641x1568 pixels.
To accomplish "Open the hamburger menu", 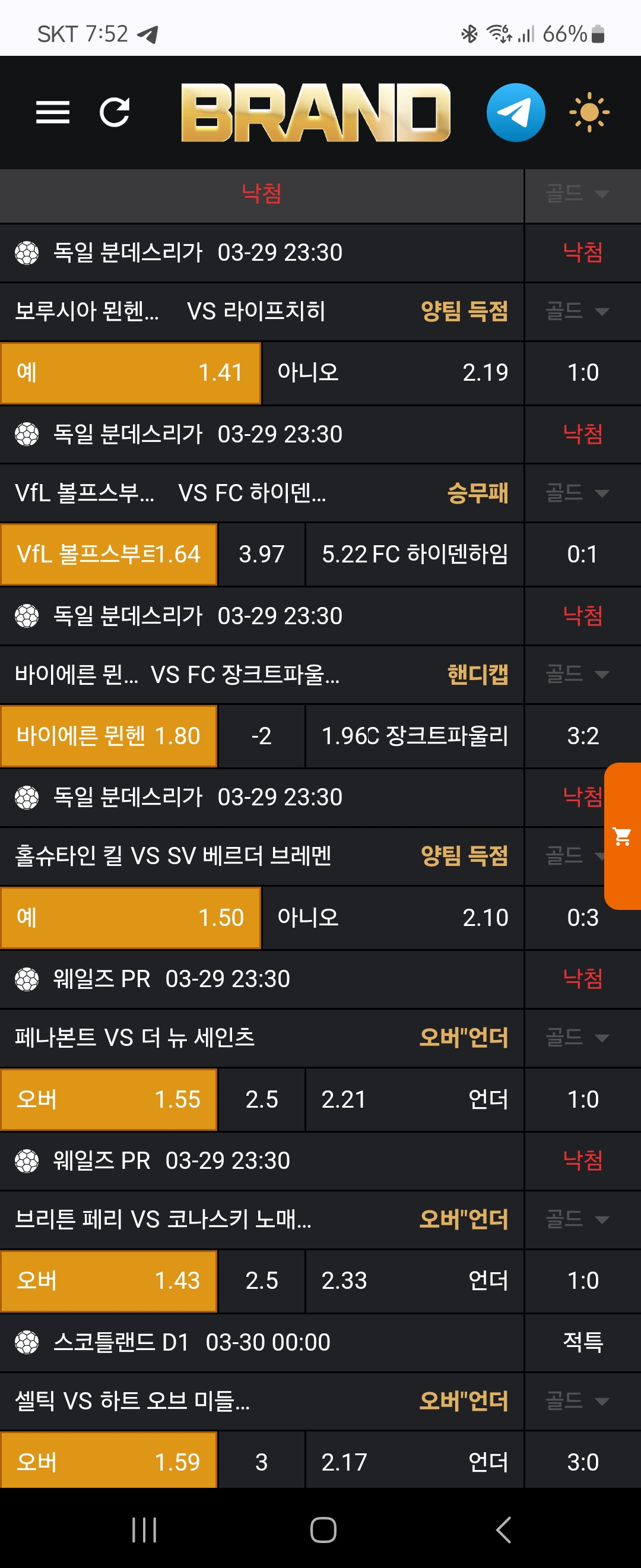I will coord(53,113).
